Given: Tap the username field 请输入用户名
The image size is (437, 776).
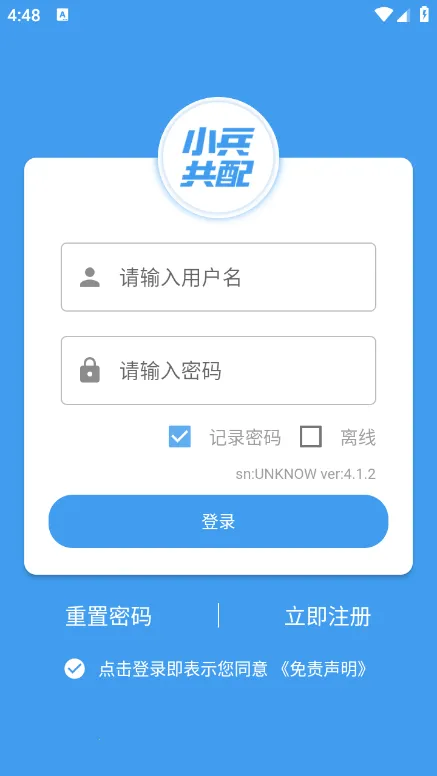Looking at the screenshot, I should point(218,277).
